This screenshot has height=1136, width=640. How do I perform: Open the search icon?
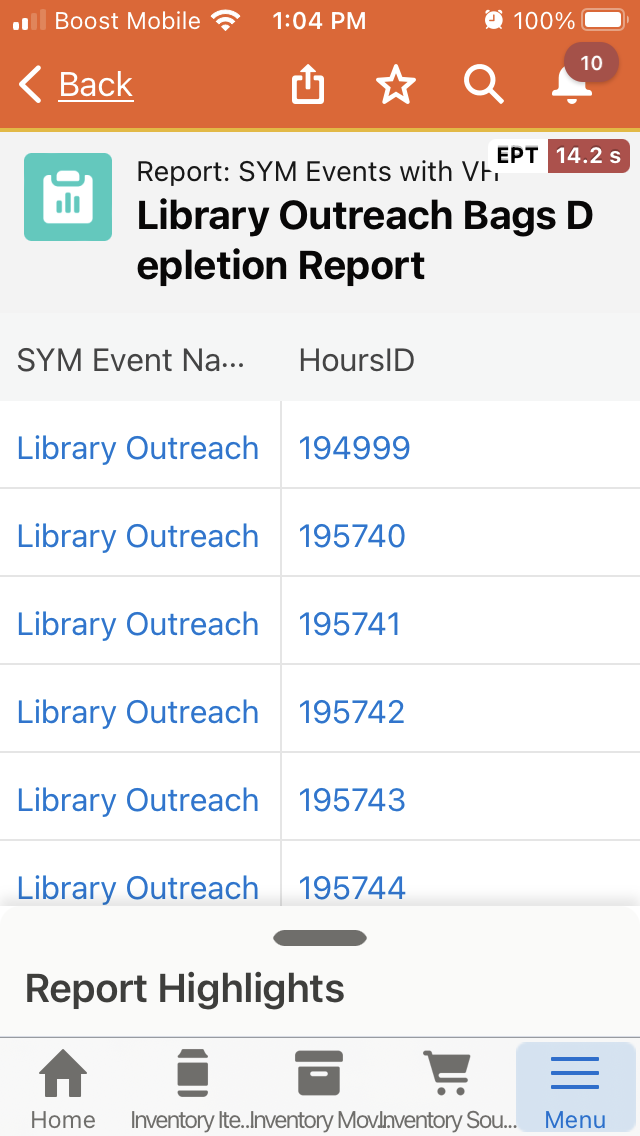pos(483,87)
